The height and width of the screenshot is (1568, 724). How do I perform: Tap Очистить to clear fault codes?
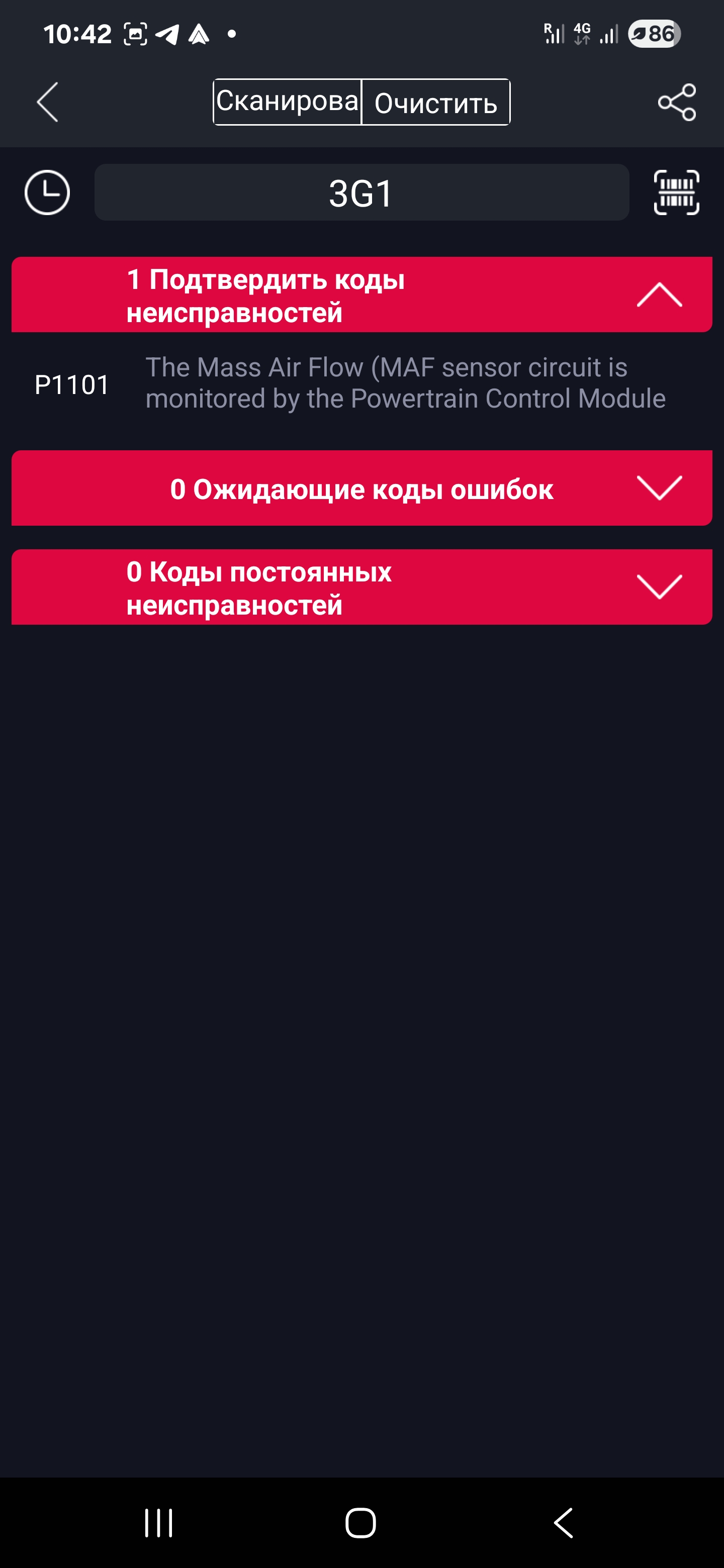pos(436,102)
